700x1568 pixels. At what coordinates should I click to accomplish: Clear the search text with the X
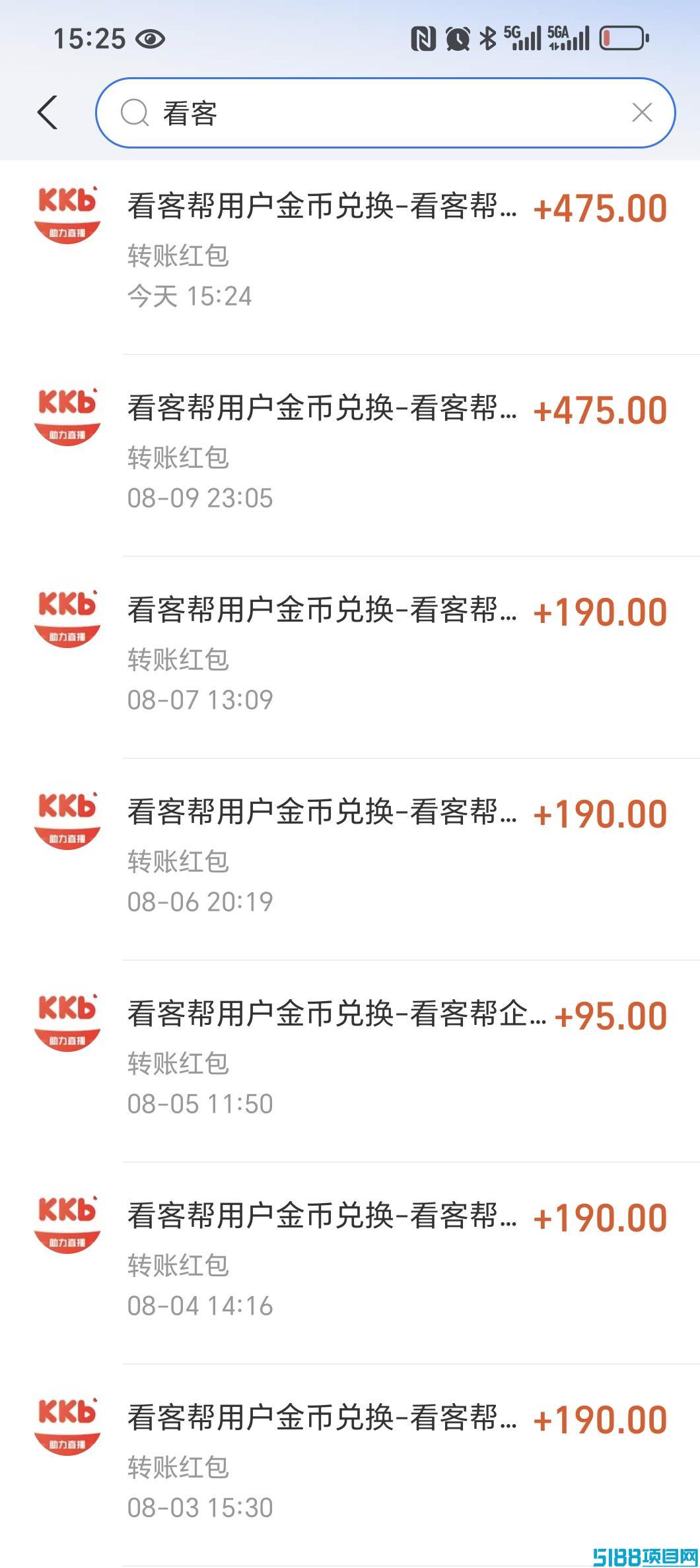tap(642, 113)
